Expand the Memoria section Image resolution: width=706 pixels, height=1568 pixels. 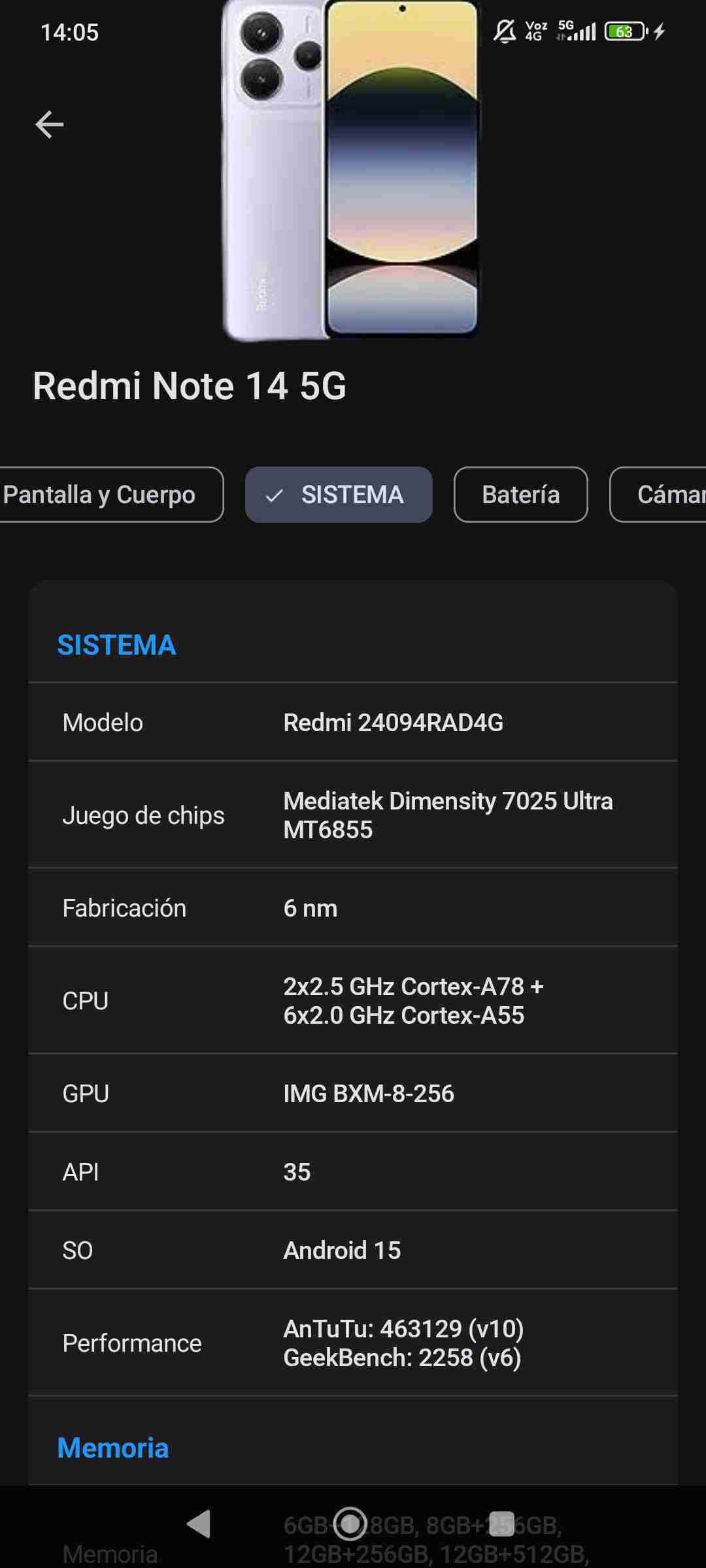pyautogui.click(x=111, y=1447)
